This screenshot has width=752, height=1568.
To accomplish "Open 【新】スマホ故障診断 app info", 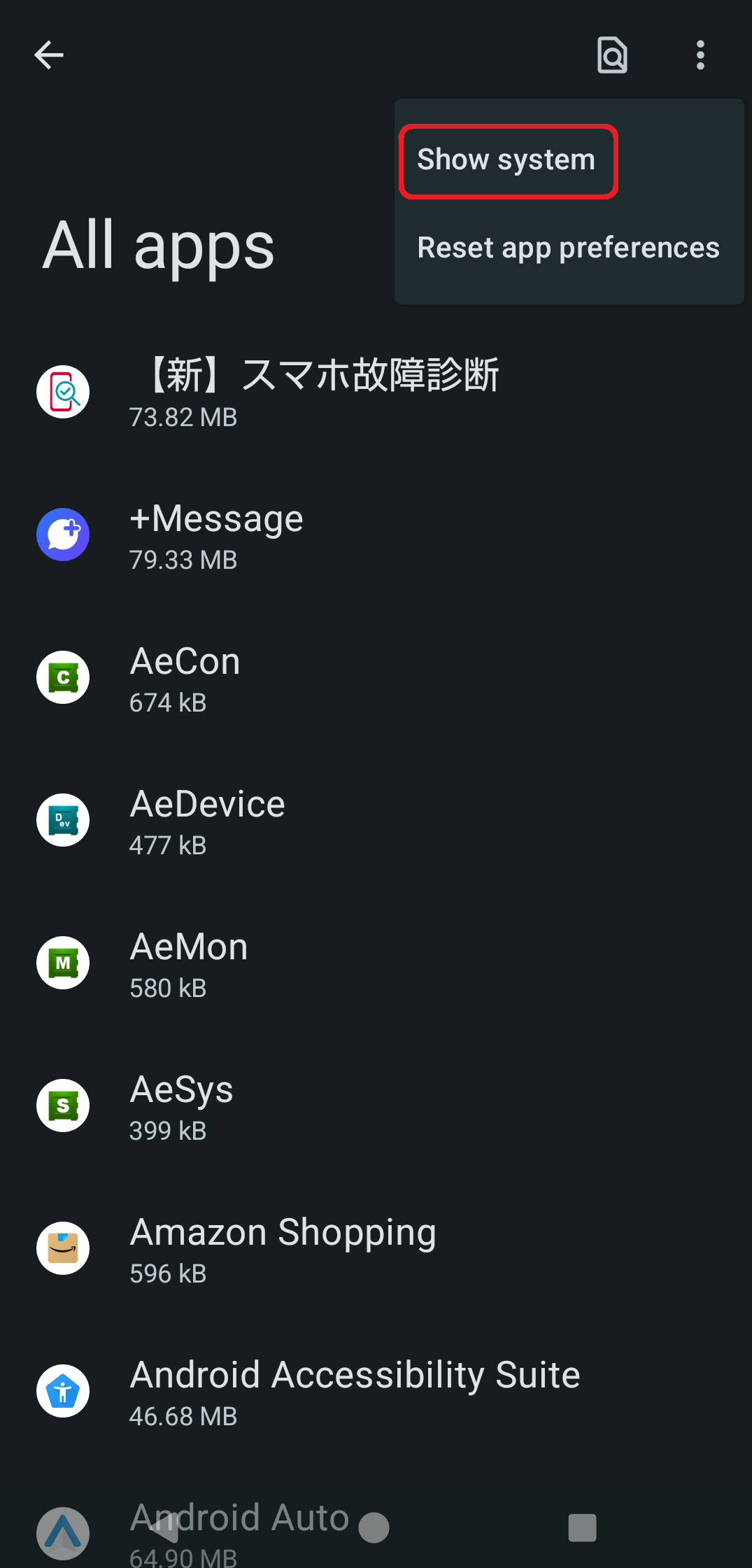I will pyautogui.click(x=376, y=392).
